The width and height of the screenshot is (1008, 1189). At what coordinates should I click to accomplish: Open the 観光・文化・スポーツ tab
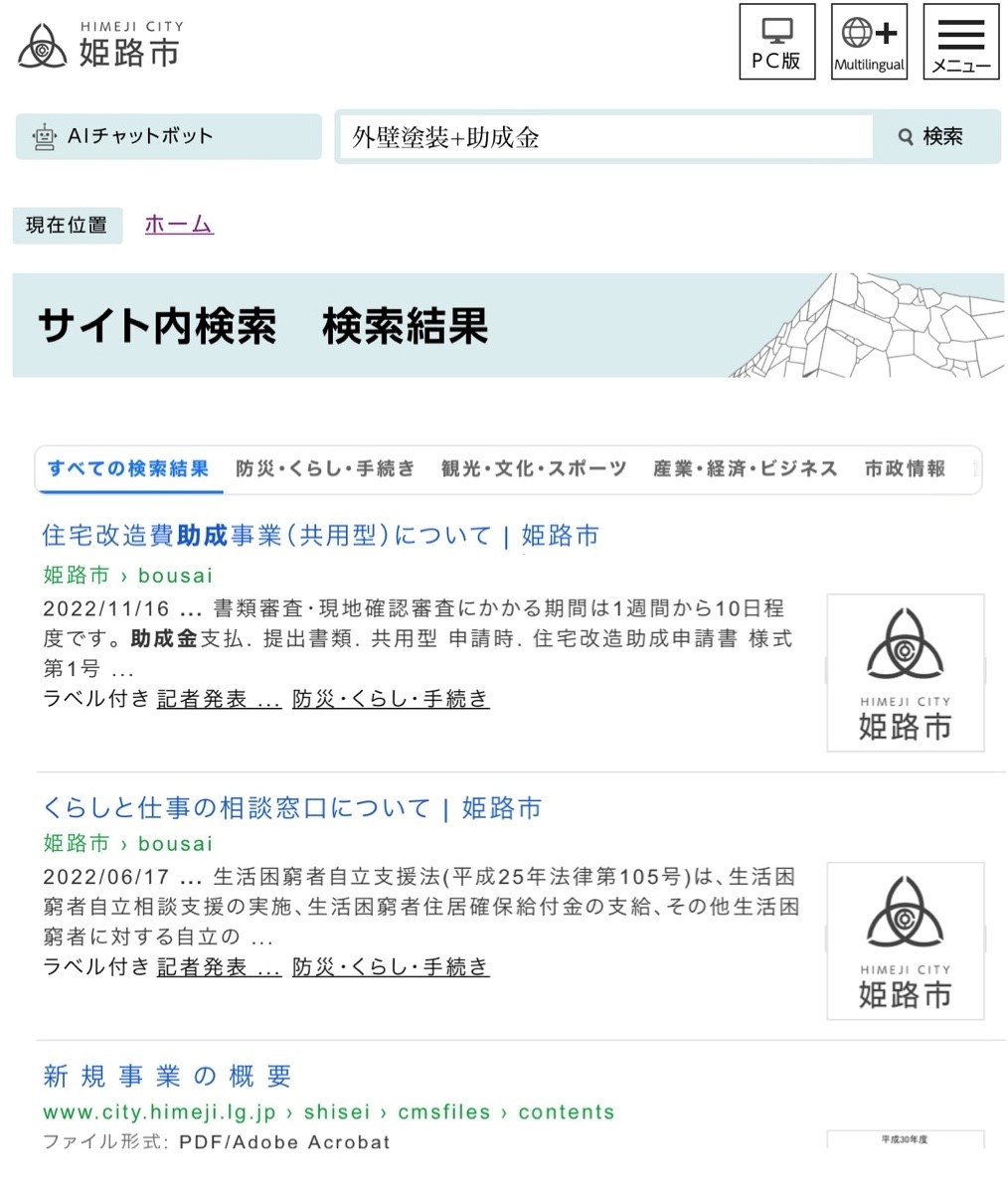tap(533, 468)
